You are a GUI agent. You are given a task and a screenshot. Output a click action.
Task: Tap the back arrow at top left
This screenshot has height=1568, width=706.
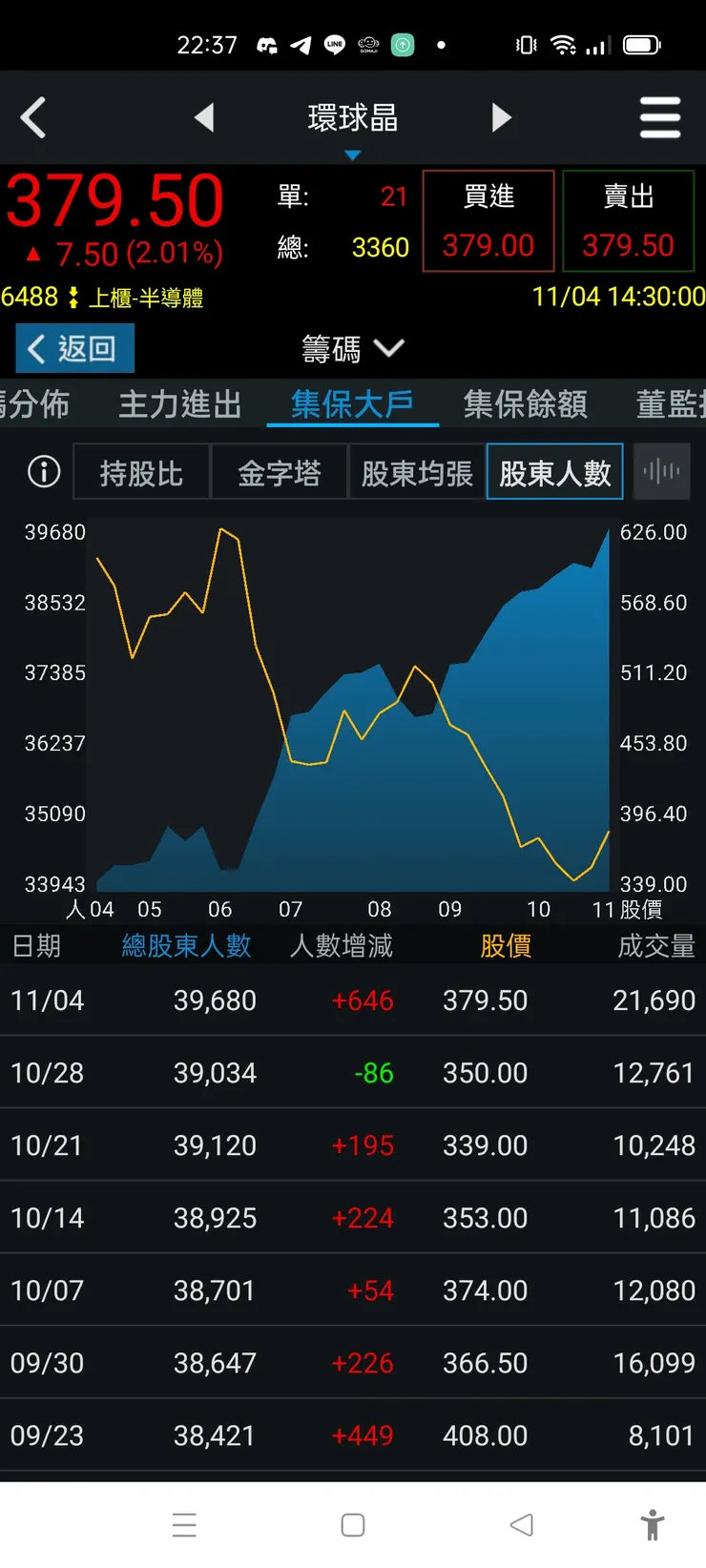[33, 116]
